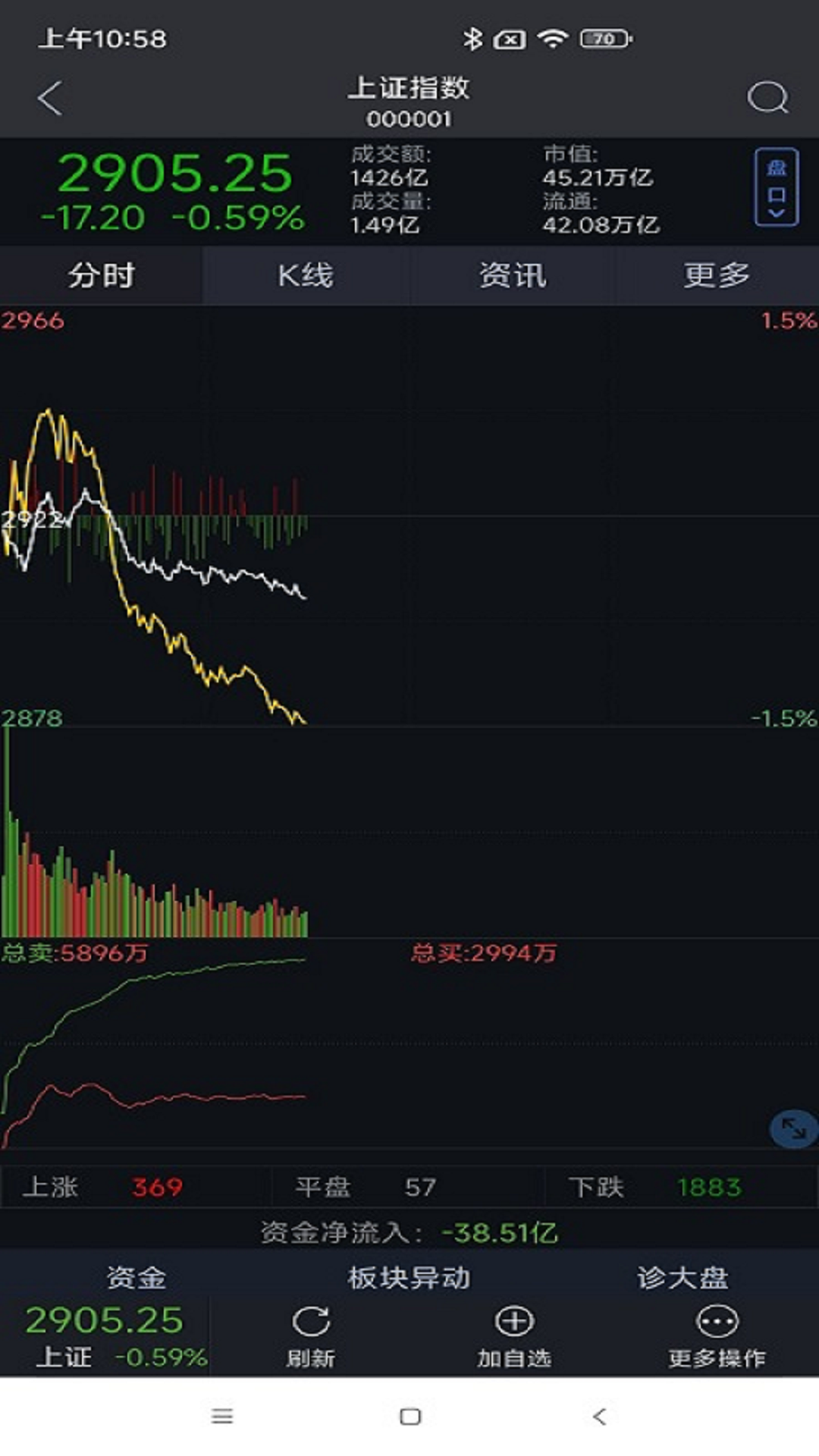Expand the 盘口 panel button

pos(777,187)
